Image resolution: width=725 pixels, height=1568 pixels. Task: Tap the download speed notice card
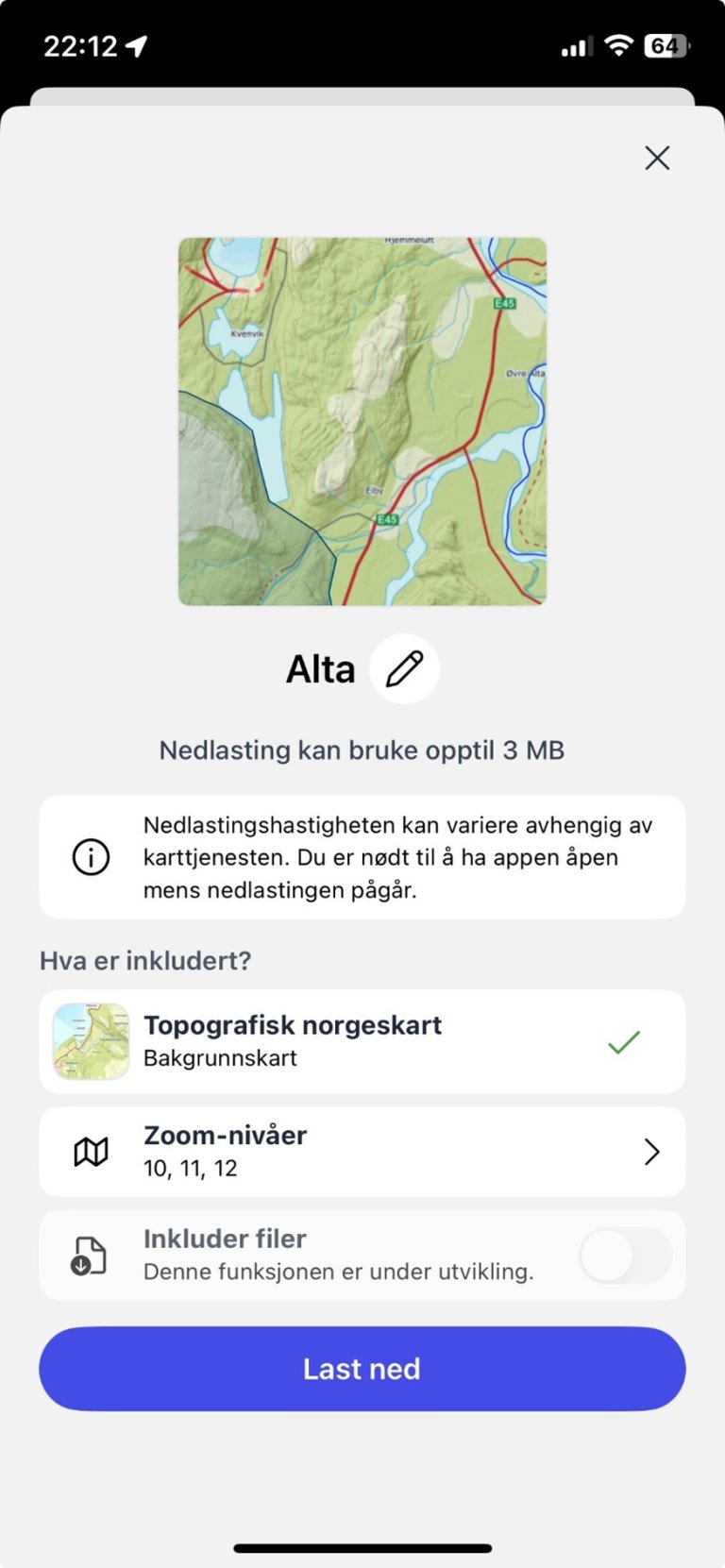362,857
